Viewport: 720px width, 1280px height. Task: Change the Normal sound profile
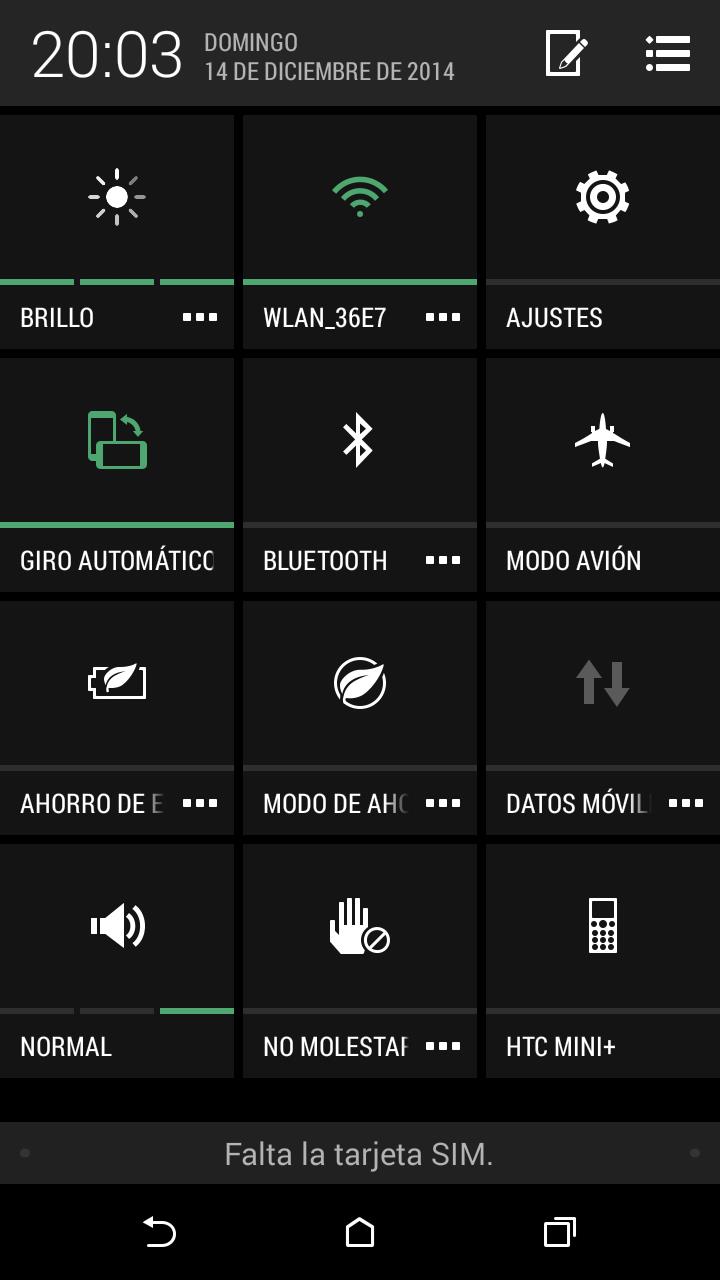point(117,926)
